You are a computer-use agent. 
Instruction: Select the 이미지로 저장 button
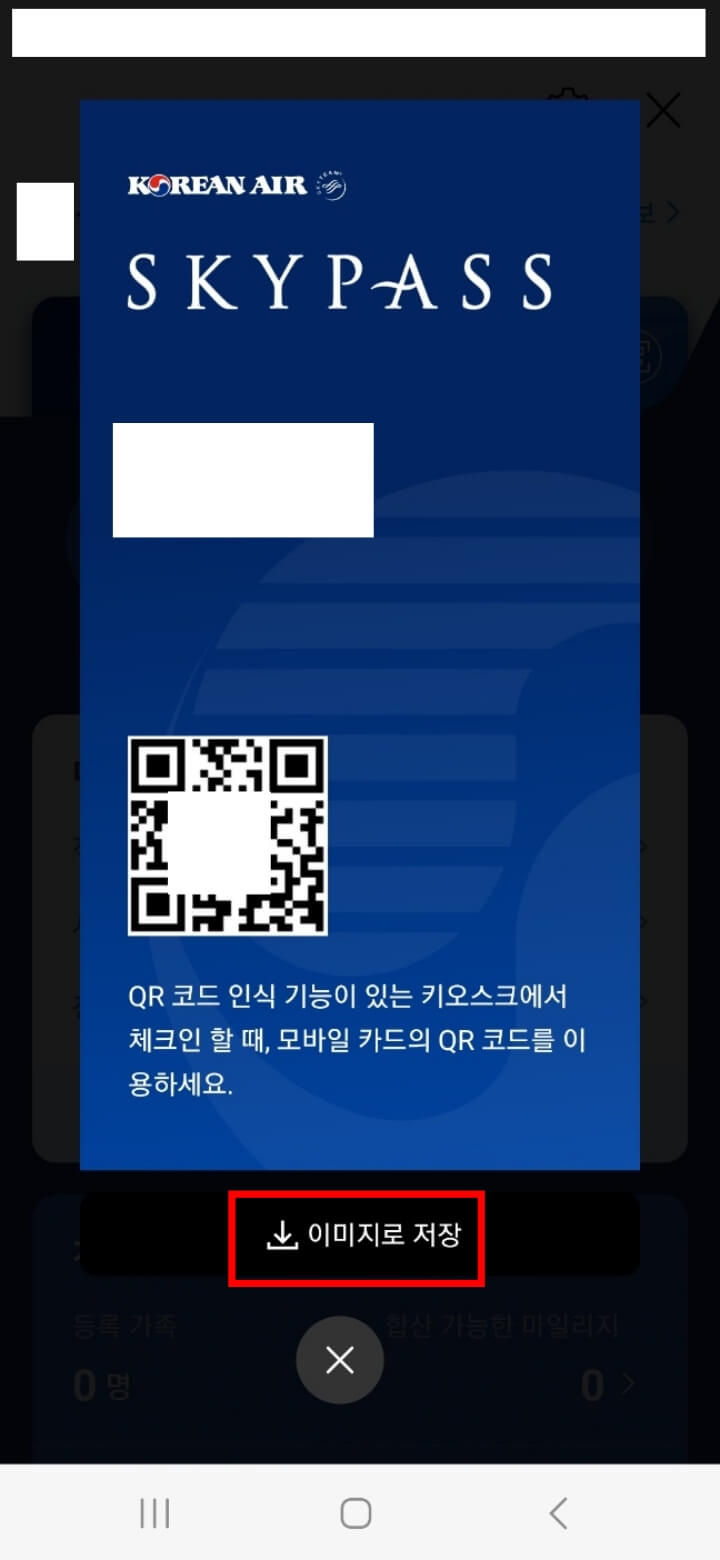[x=358, y=1237]
